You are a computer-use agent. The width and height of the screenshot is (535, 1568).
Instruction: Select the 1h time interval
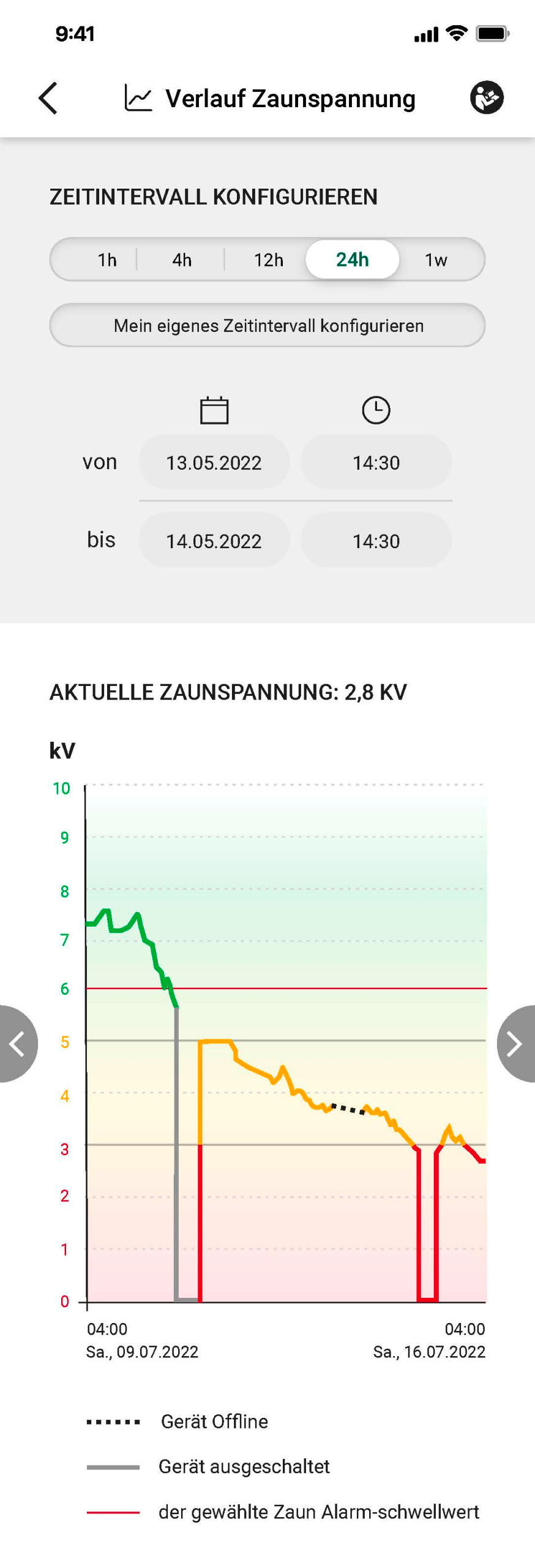pyautogui.click(x=107, y=260)
